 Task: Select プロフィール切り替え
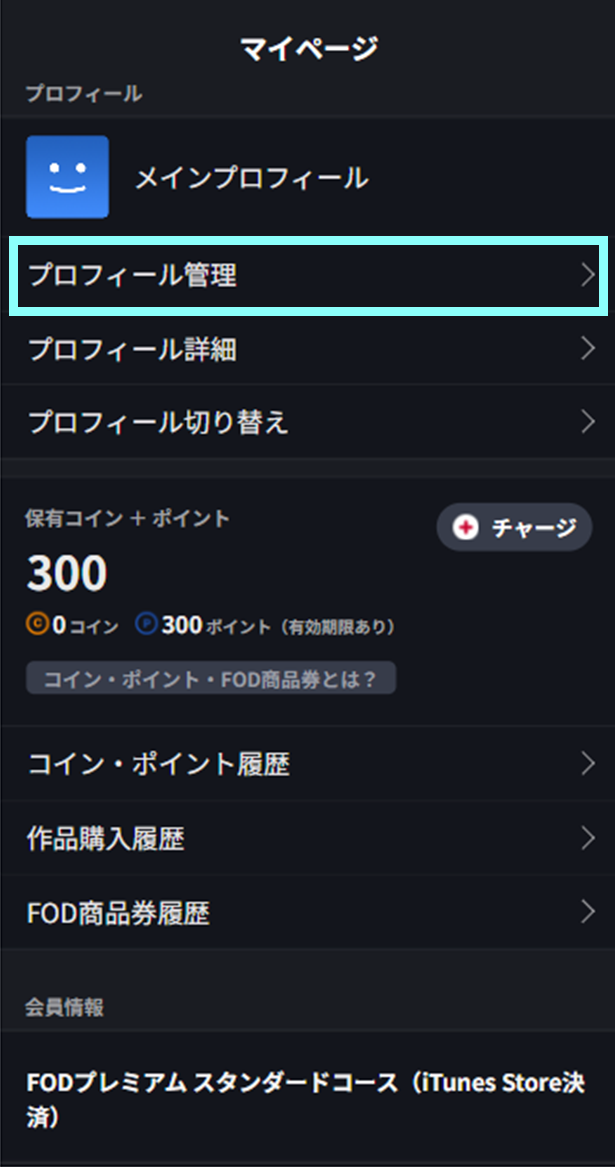pos(307,422)
